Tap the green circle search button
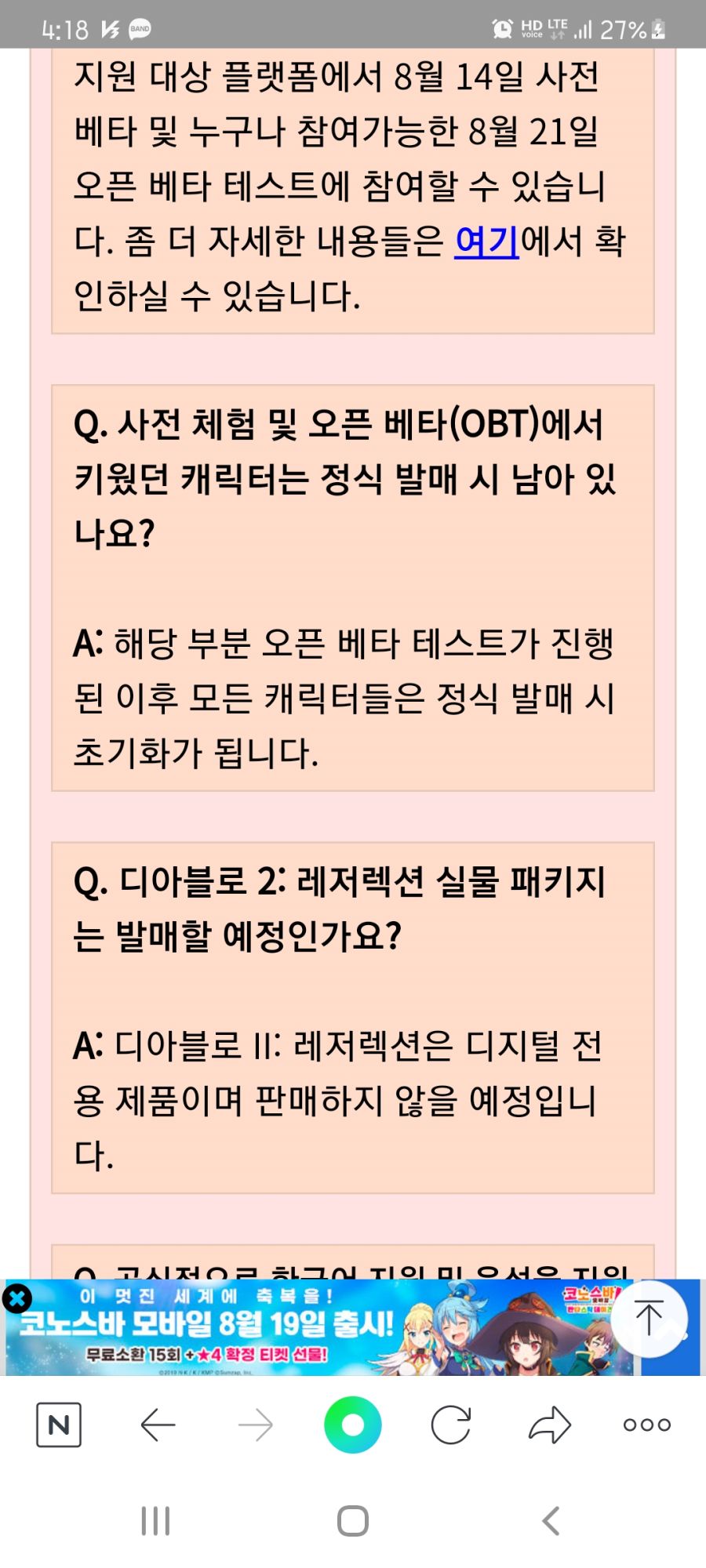Screen dimensions: 706x1568 click(x=353, y=1425)
